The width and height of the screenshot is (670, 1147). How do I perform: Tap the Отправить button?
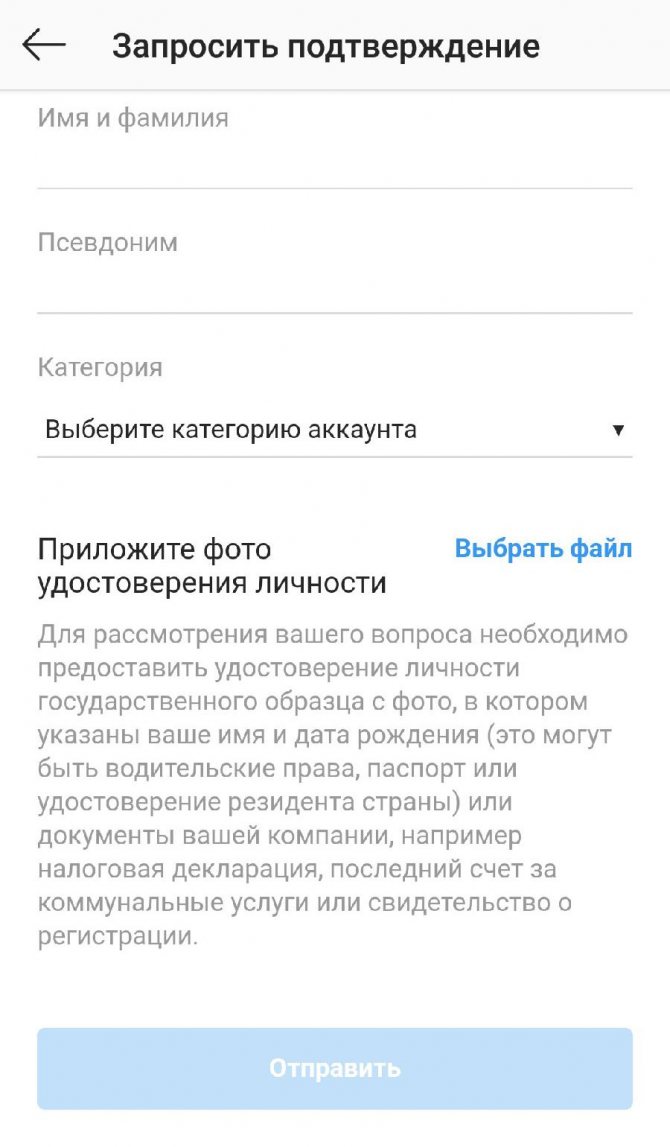pos(334,1068)
